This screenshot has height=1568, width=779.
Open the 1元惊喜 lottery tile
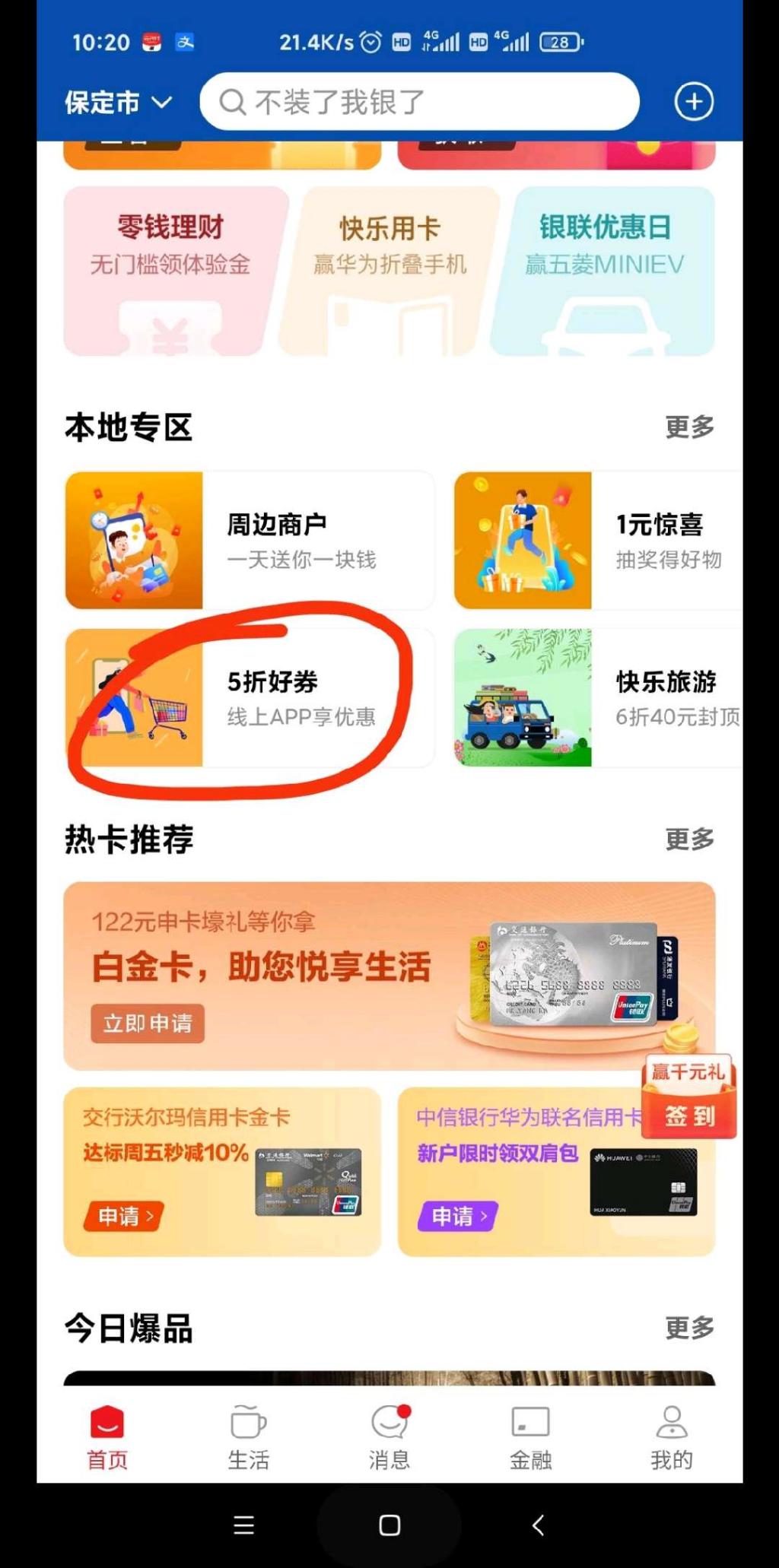point(597,541)
